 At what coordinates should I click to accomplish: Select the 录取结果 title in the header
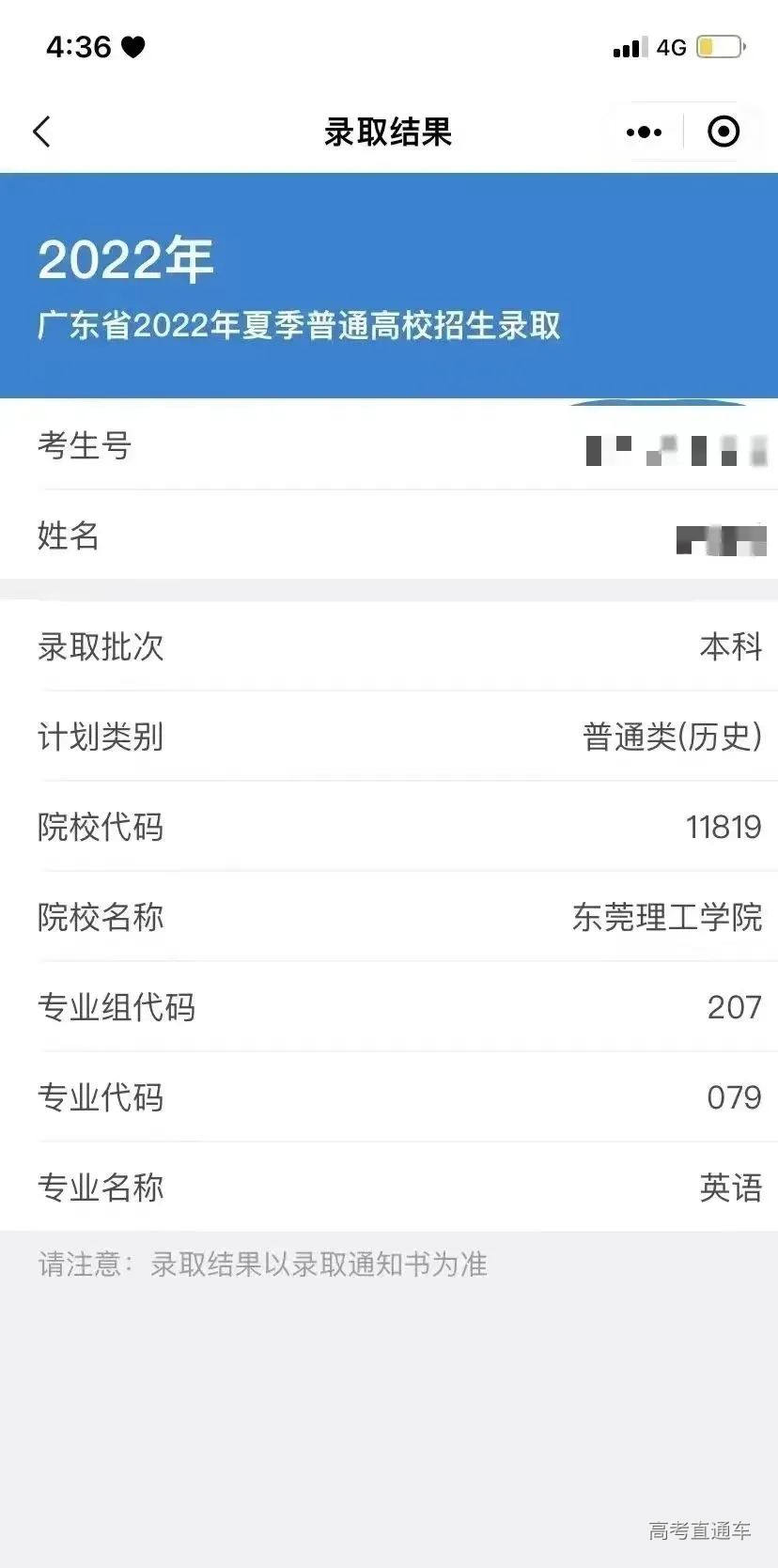click(x=389, y=133)
